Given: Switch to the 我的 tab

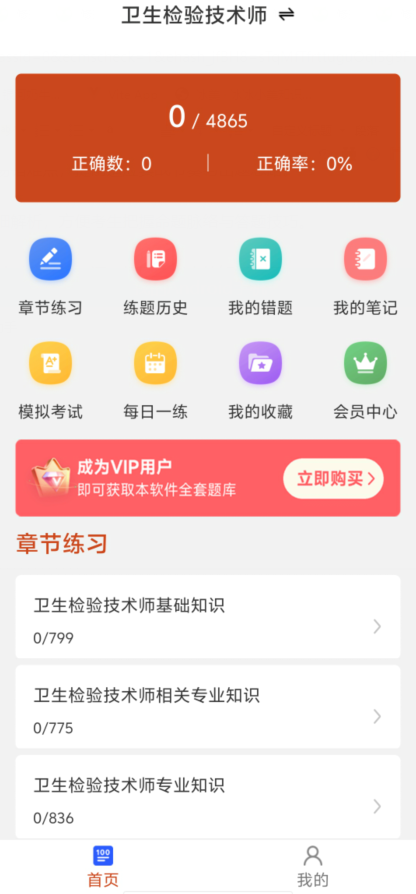Looking at the screenshot, I should [313, 867].
